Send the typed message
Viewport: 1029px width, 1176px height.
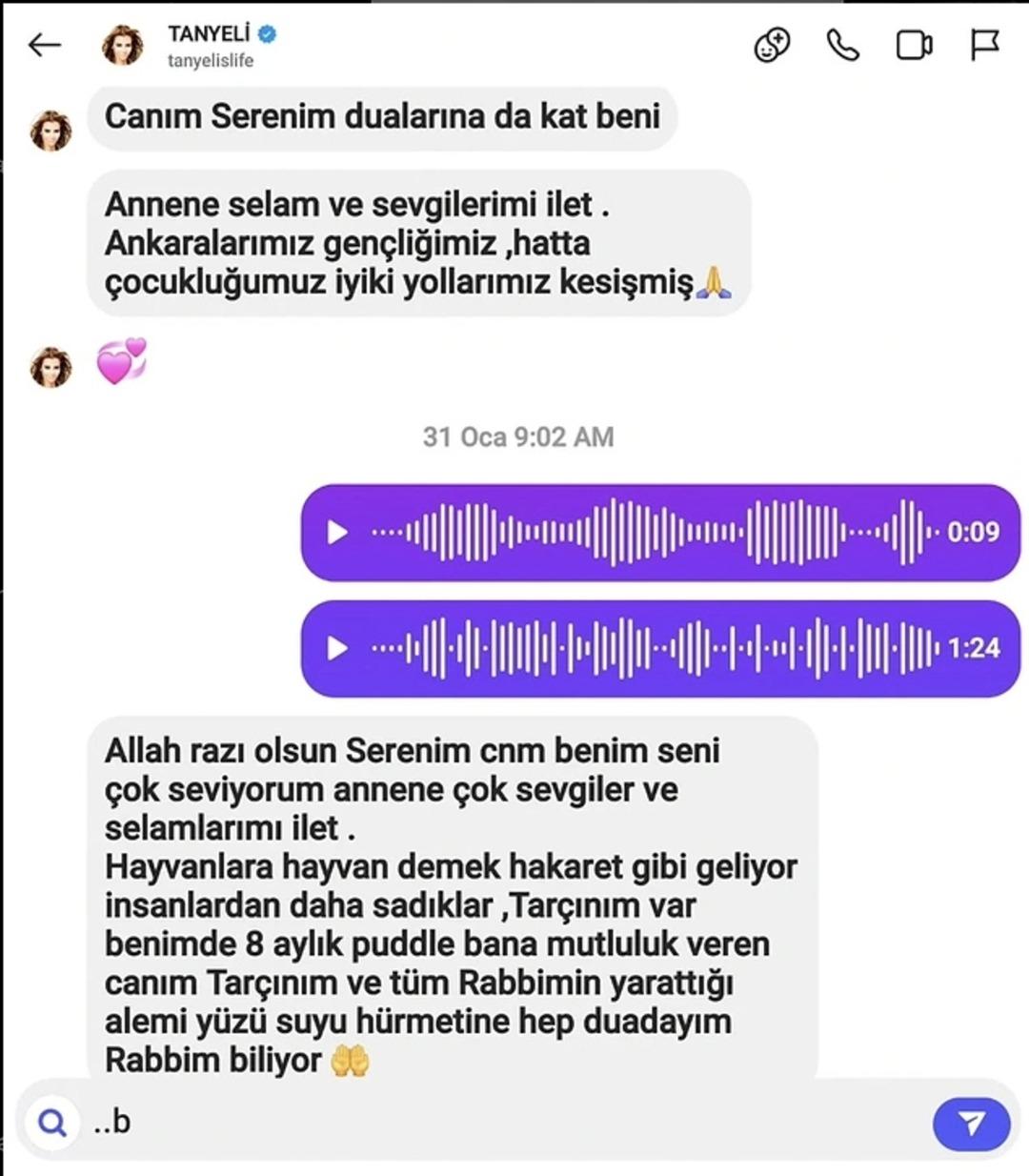(971, 1124)
